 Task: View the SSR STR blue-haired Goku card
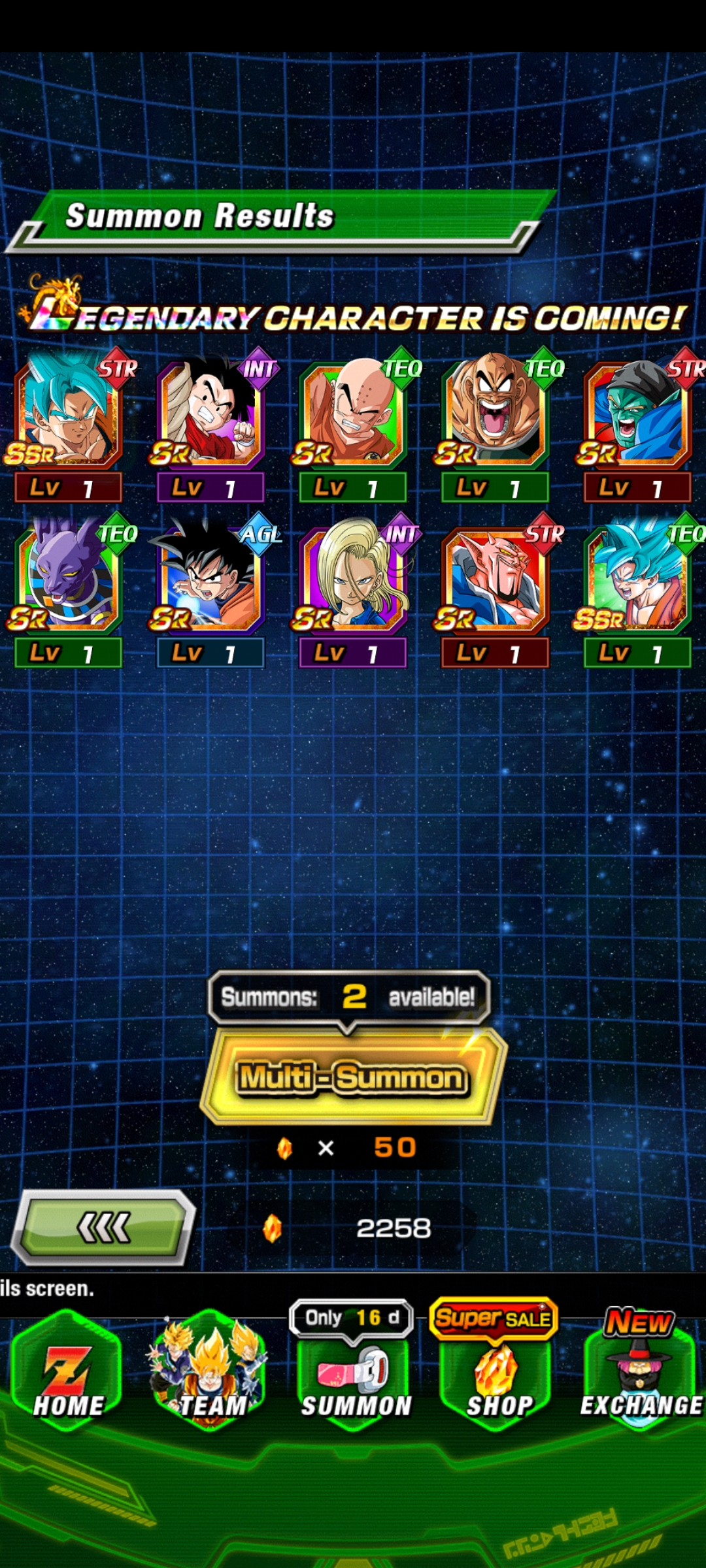(71, 424)
